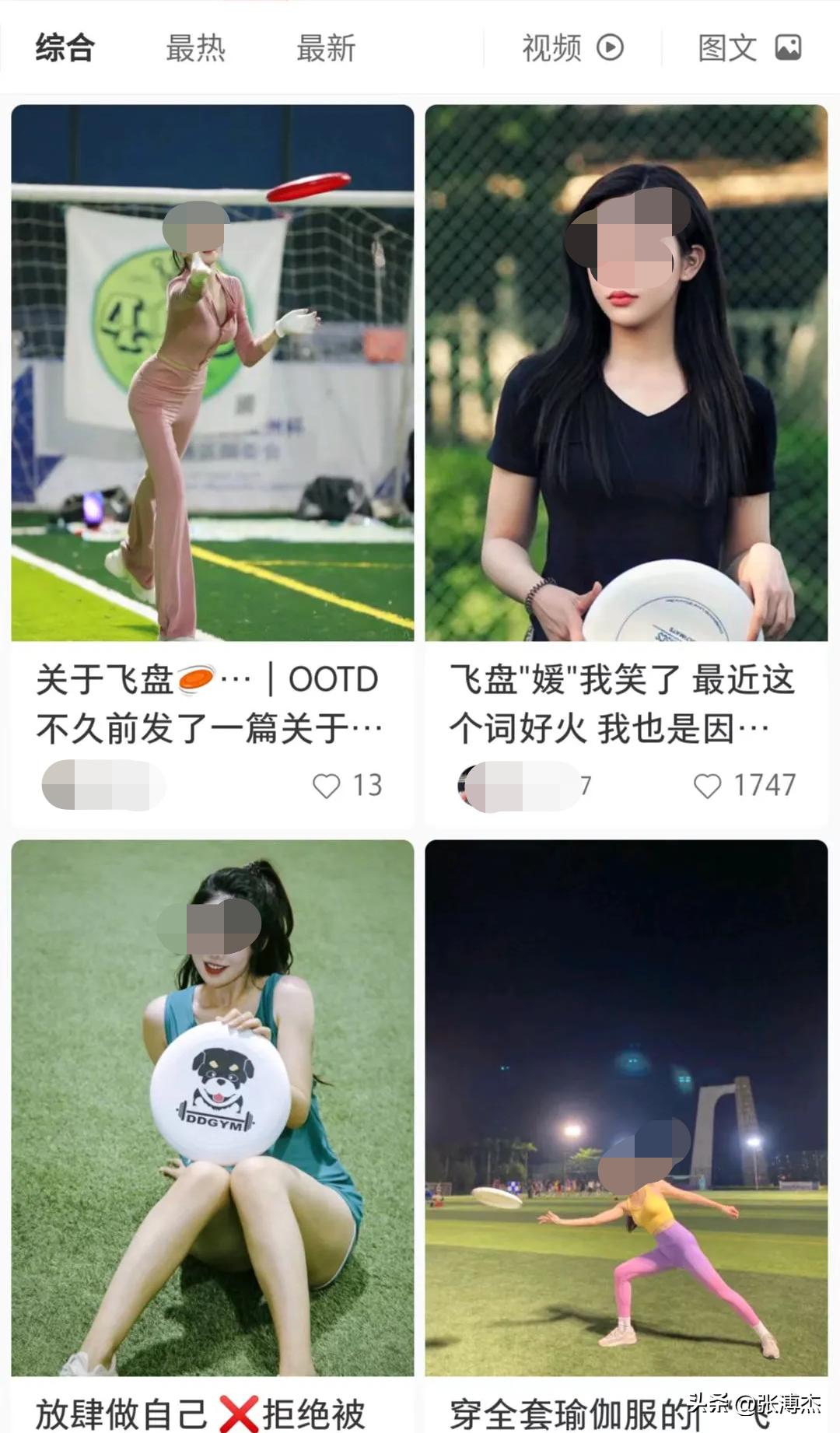Screen dimensions: 840x1433
Task: Switch to the 最新 tab
Action: [325, 48]
